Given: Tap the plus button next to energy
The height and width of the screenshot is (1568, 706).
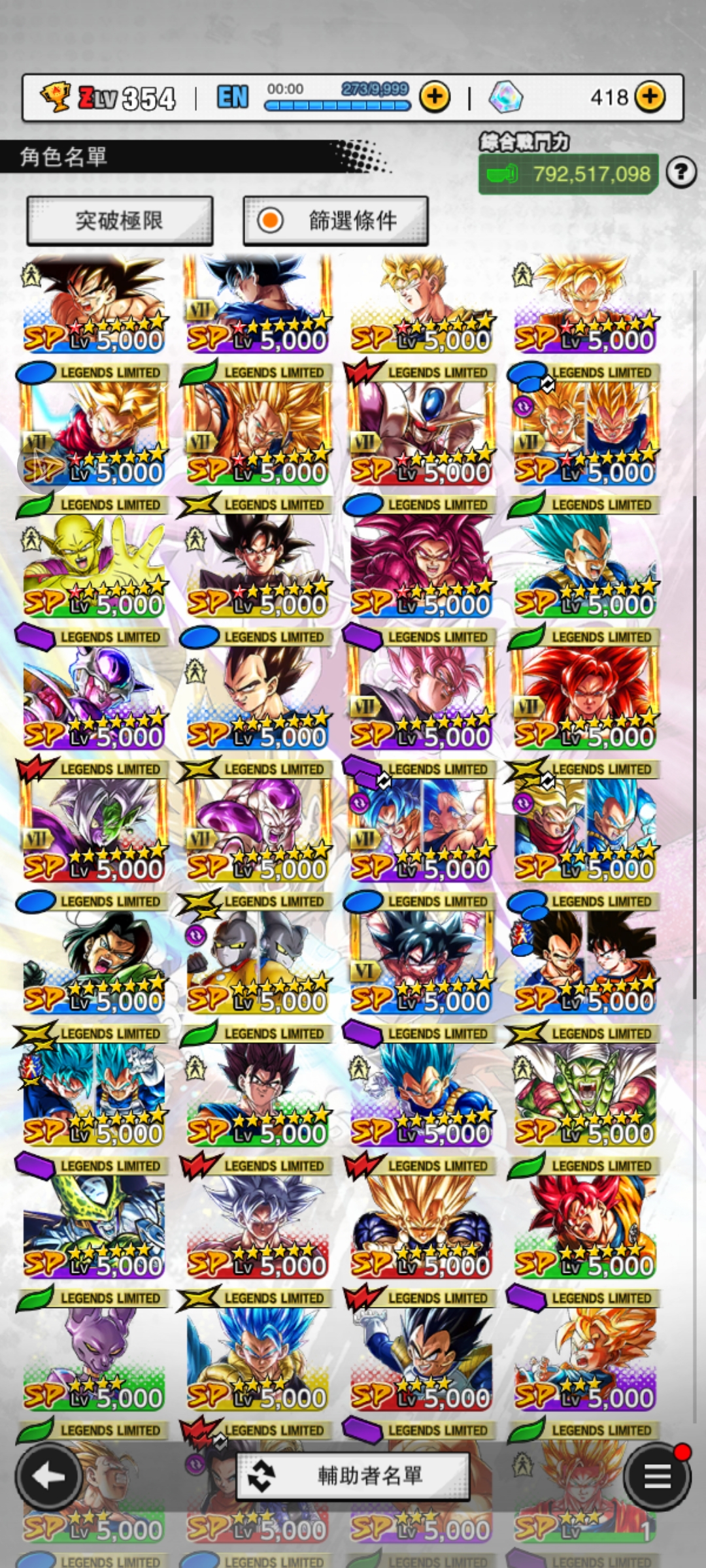Looking at the screenshot, I should [x=435, y=97].
